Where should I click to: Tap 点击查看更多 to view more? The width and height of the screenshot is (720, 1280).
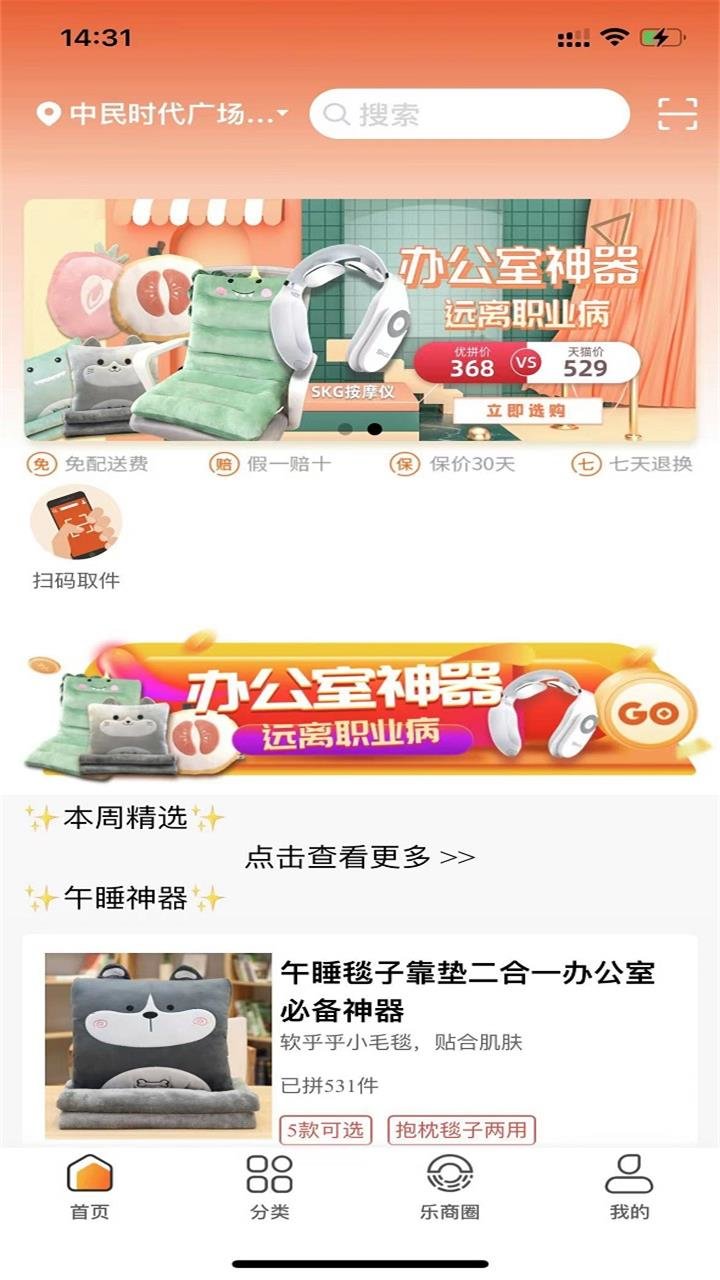pyautogui.click(x=360, y=857)
